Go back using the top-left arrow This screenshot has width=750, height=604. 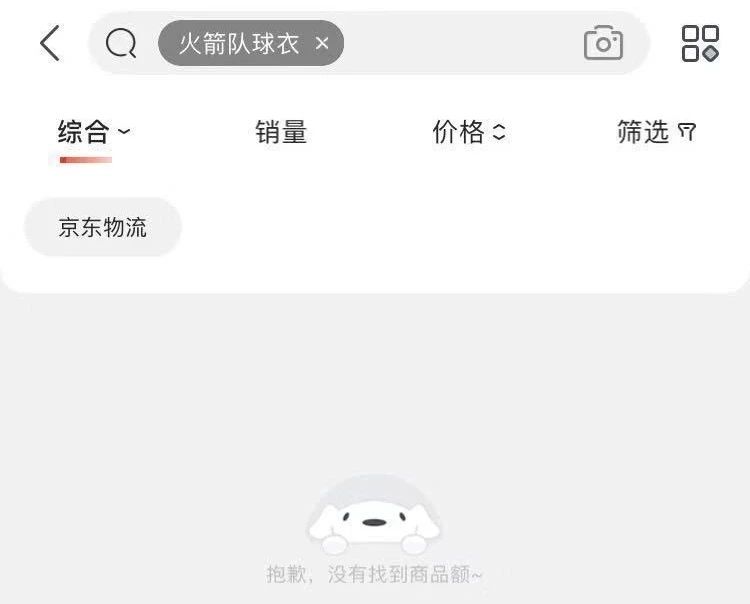coord(49,43)
